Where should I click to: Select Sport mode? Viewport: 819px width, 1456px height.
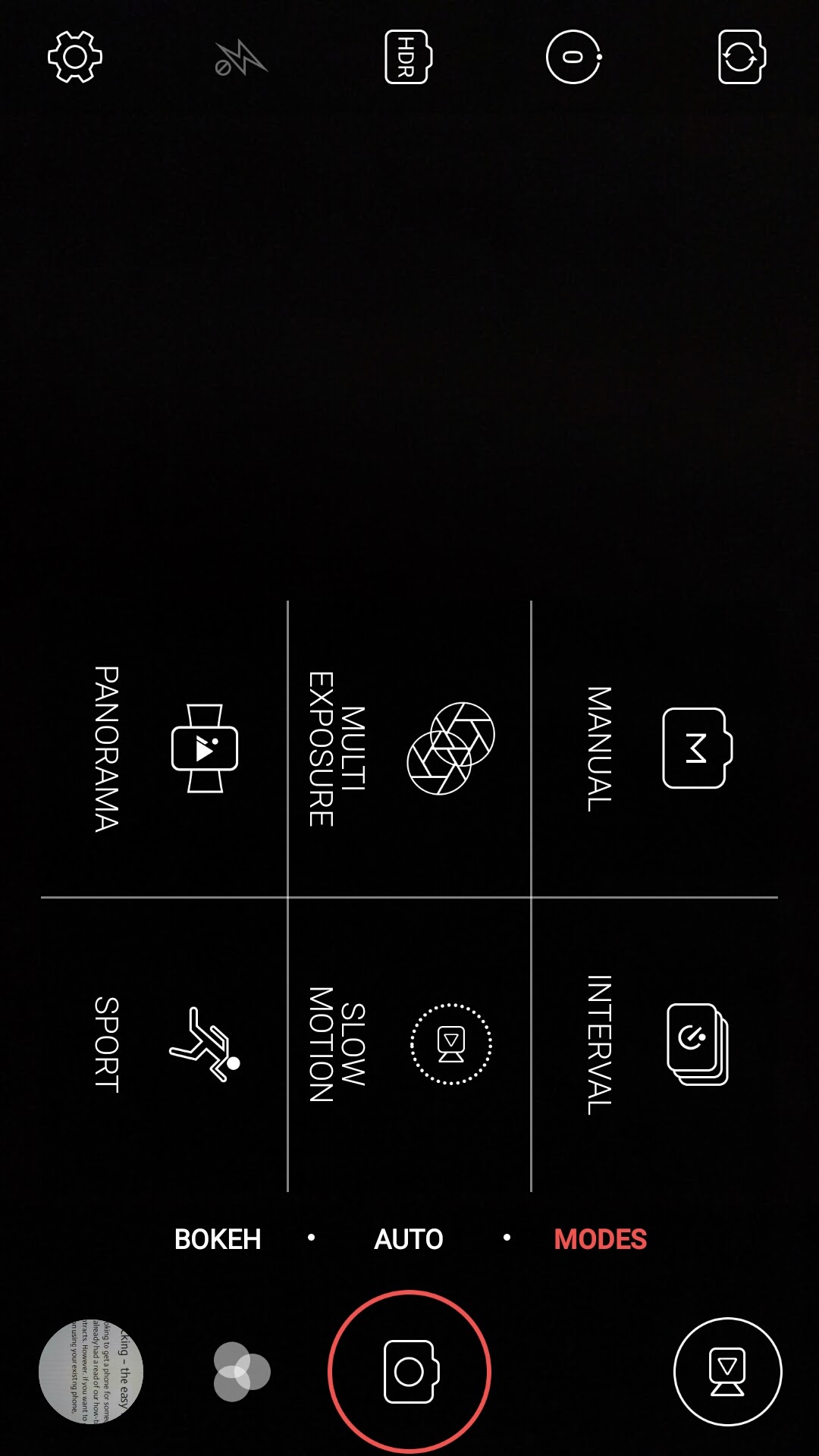coord(165,1044)
